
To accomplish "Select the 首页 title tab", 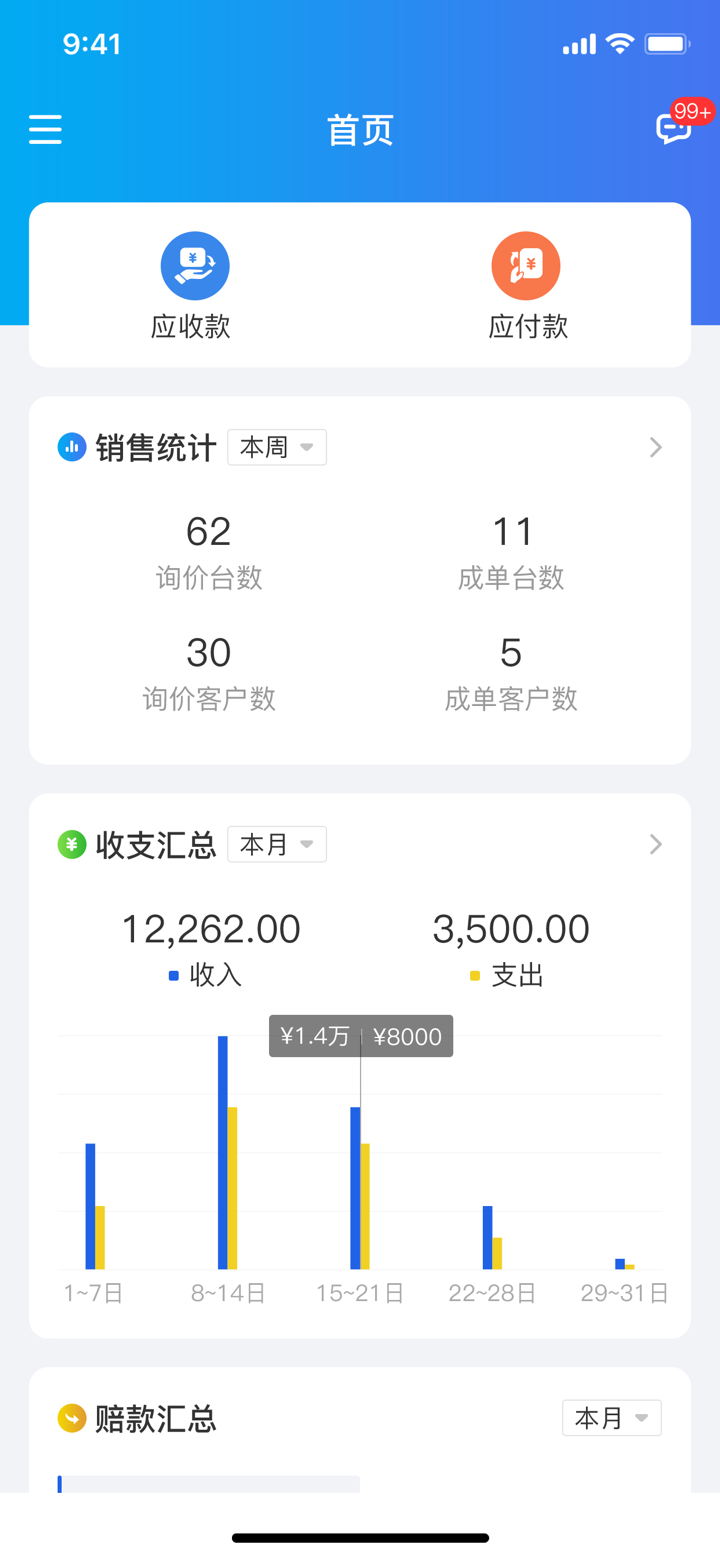I will [360, 130].
